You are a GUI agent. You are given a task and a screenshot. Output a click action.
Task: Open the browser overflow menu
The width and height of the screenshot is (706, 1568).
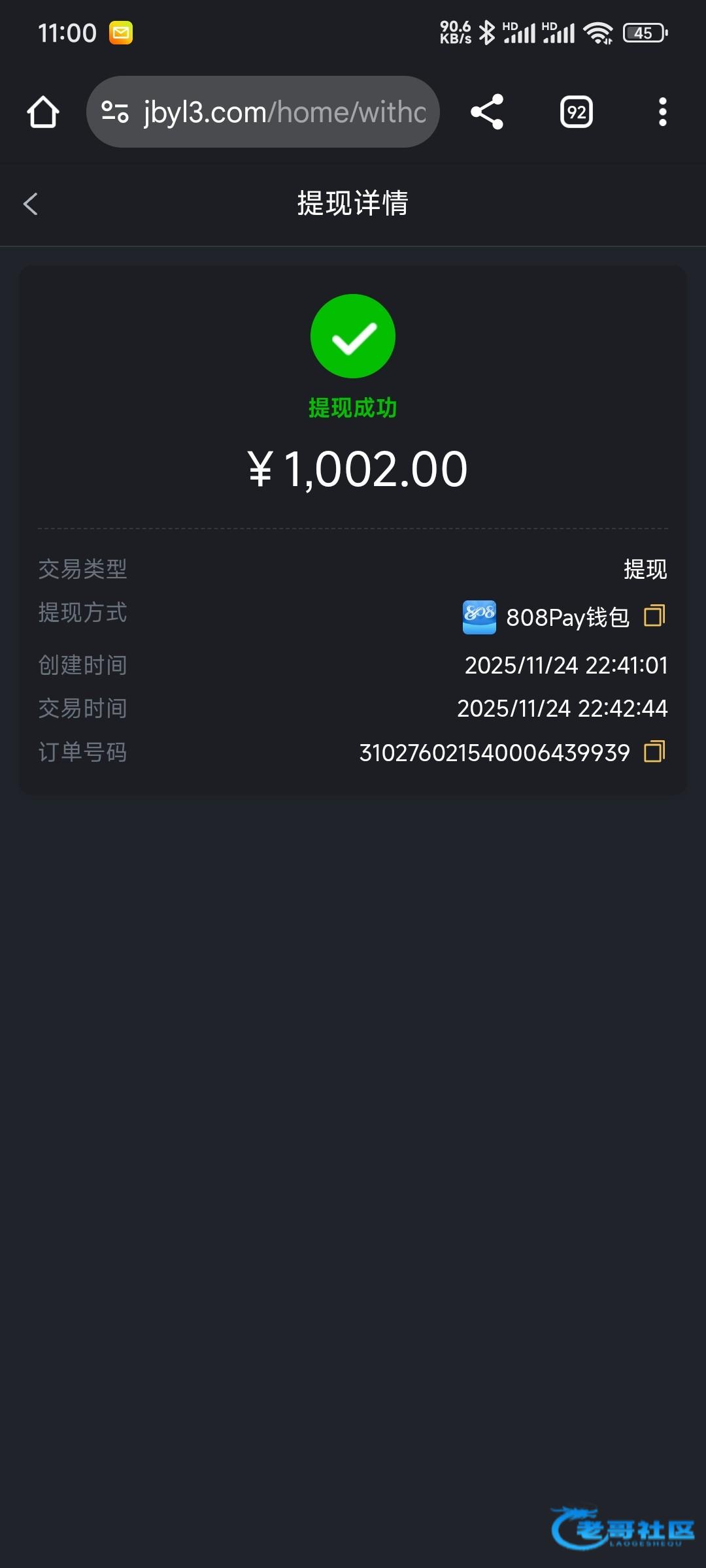(x=662, y=112)
